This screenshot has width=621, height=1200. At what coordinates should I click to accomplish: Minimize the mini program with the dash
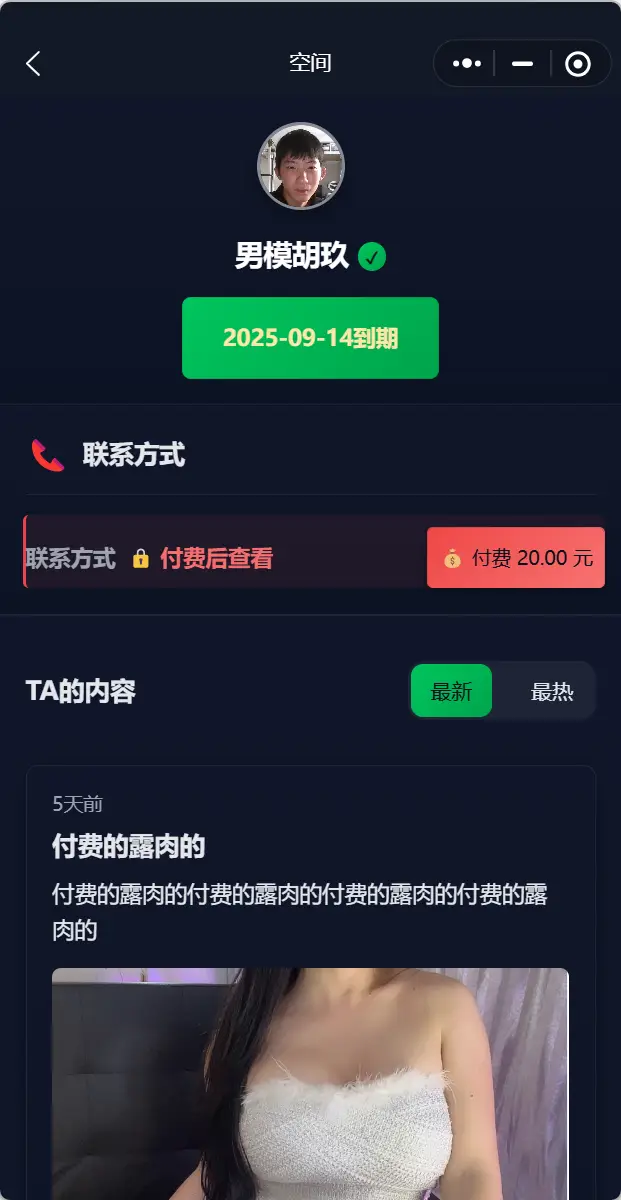[522, 64]
